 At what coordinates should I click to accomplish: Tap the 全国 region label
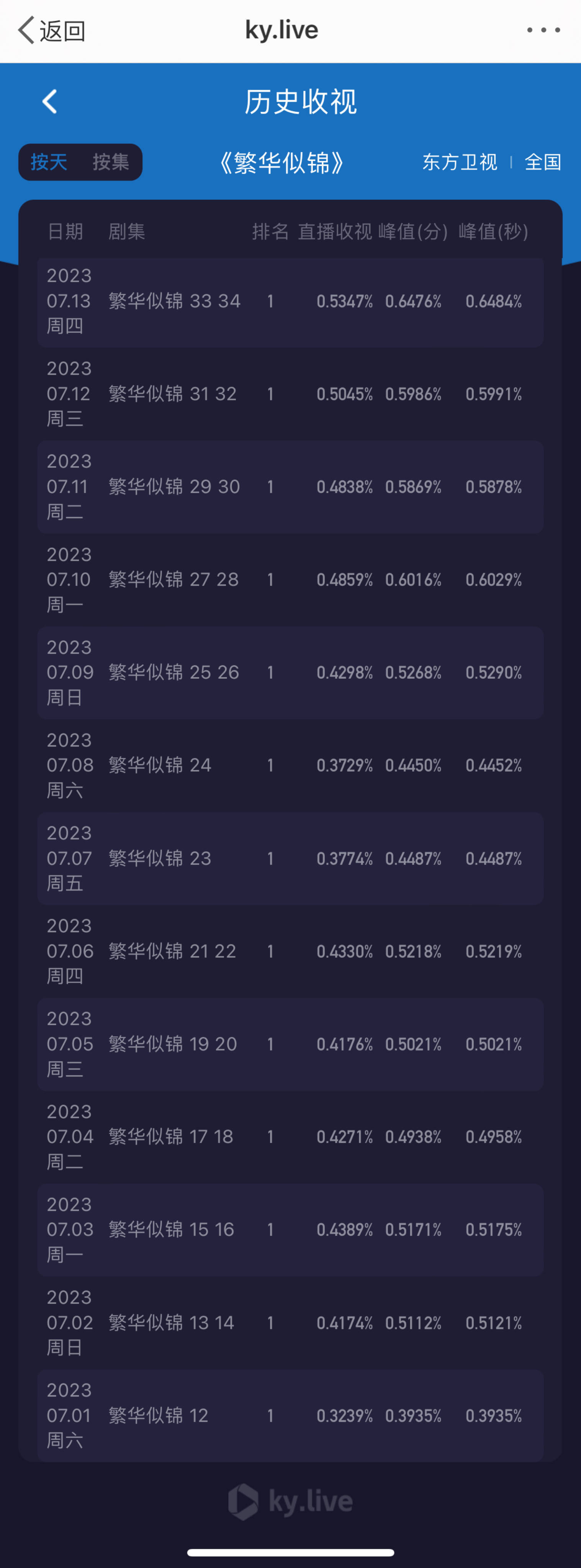[543, 162]
